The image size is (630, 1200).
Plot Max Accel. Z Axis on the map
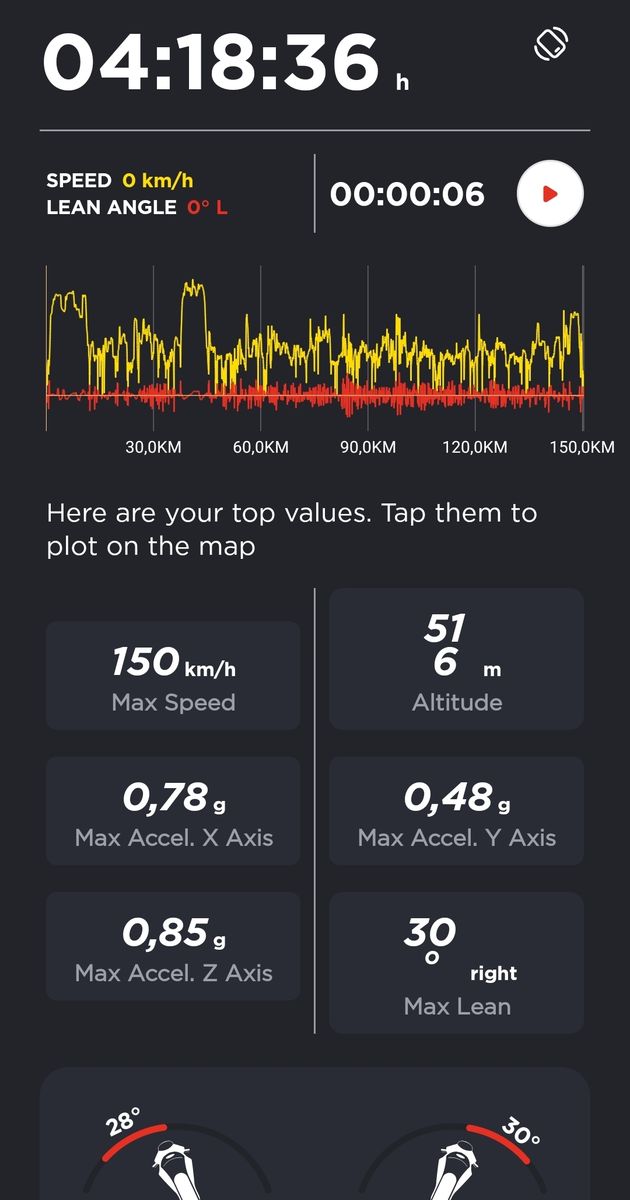pyautogui.click(x=173, y=946)
